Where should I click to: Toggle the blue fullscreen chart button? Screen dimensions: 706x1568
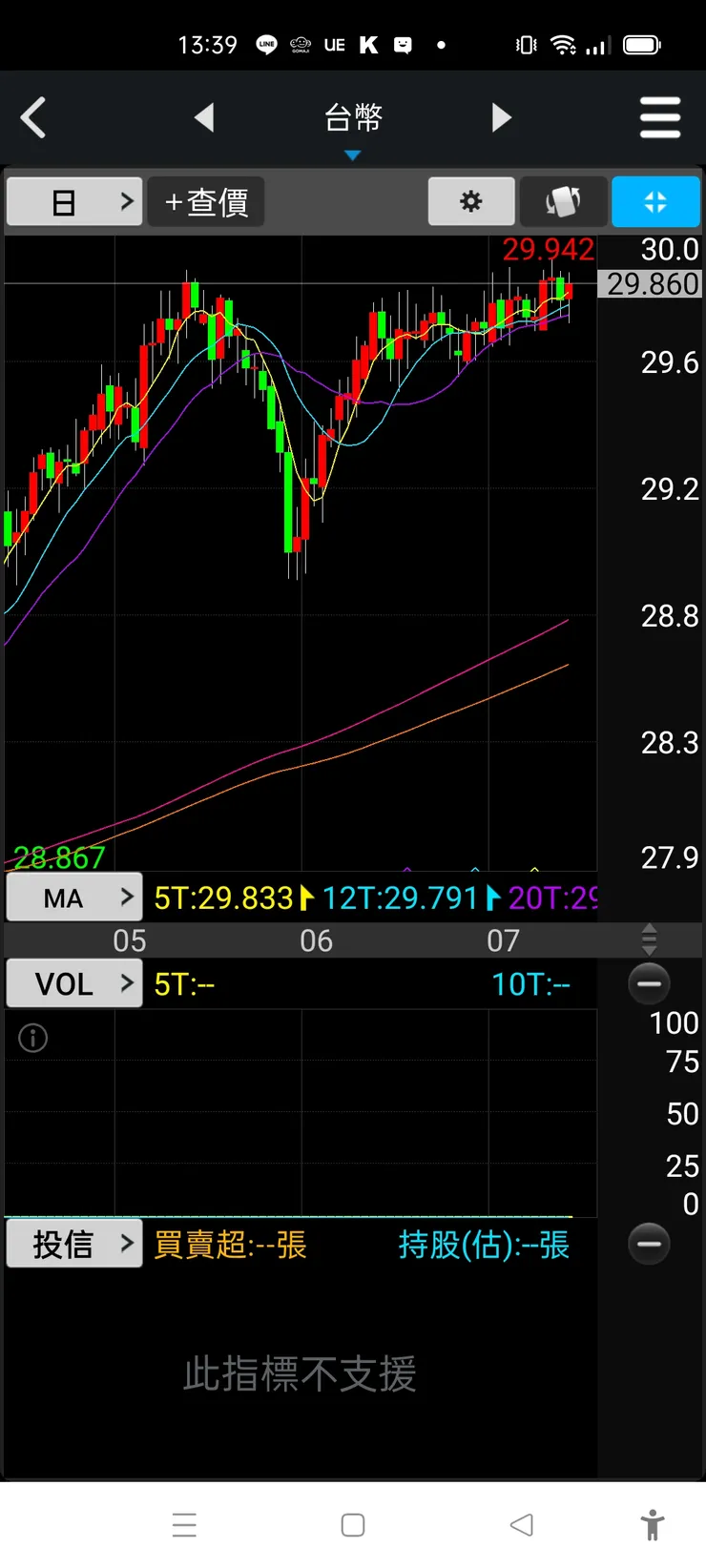tap(655, 202)
